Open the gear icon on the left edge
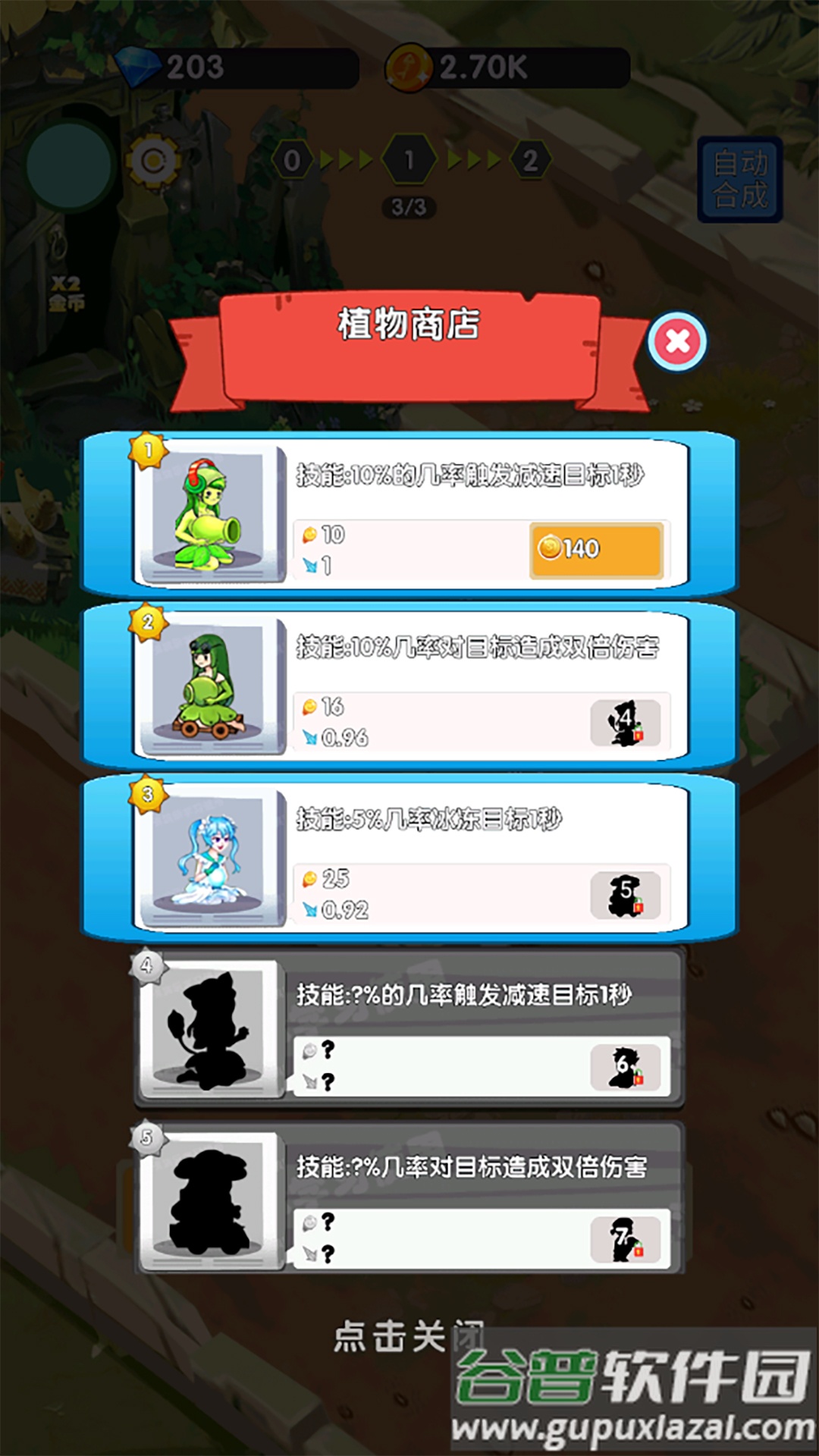 click(x=152, y=159)
